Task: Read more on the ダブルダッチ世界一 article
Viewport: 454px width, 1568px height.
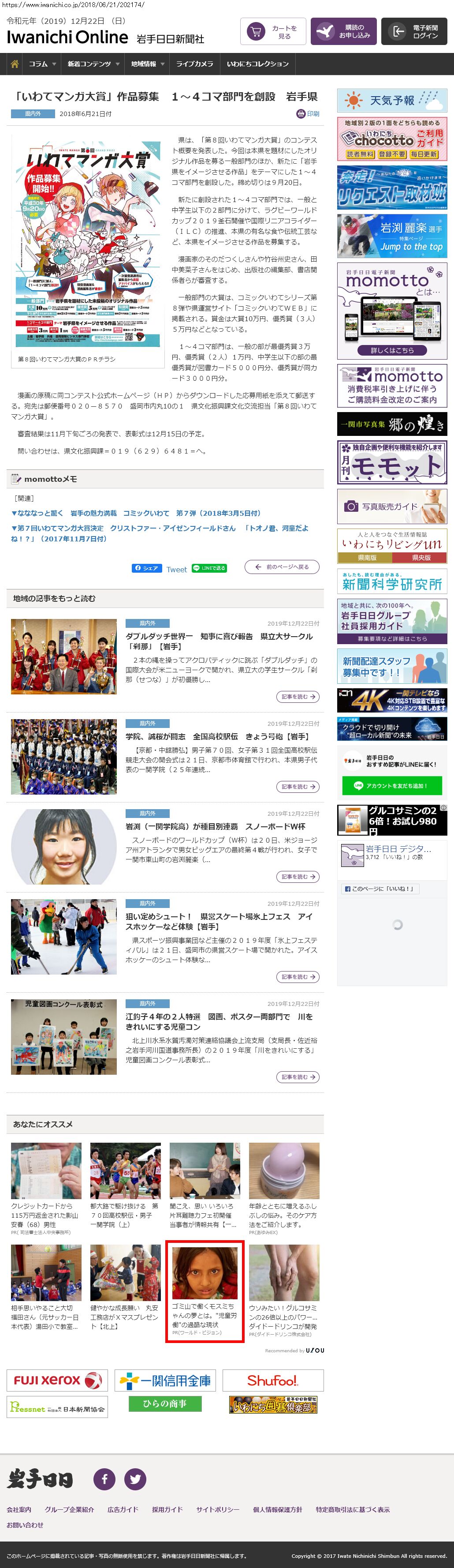Action: (298, 696)
